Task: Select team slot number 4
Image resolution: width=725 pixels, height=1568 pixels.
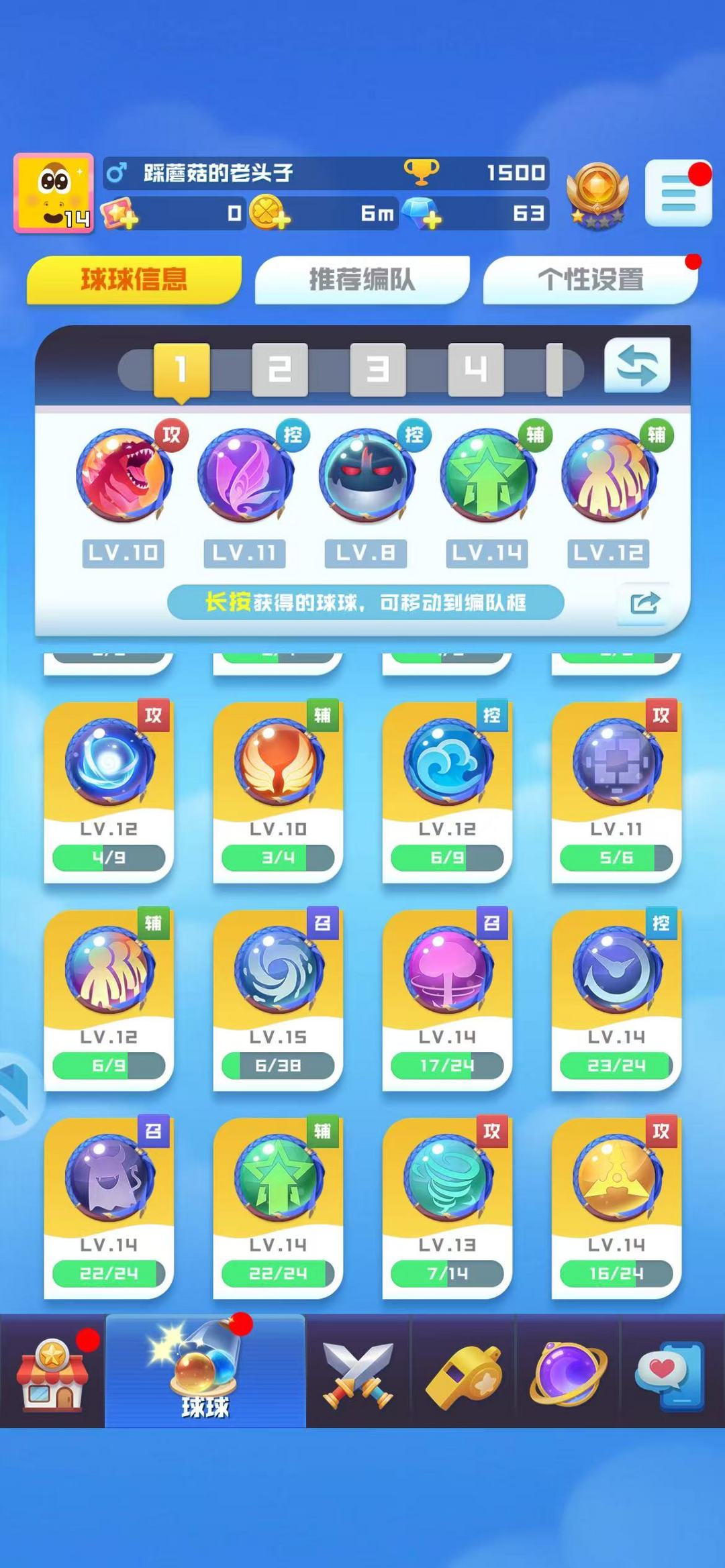Action: pos(476,370)
